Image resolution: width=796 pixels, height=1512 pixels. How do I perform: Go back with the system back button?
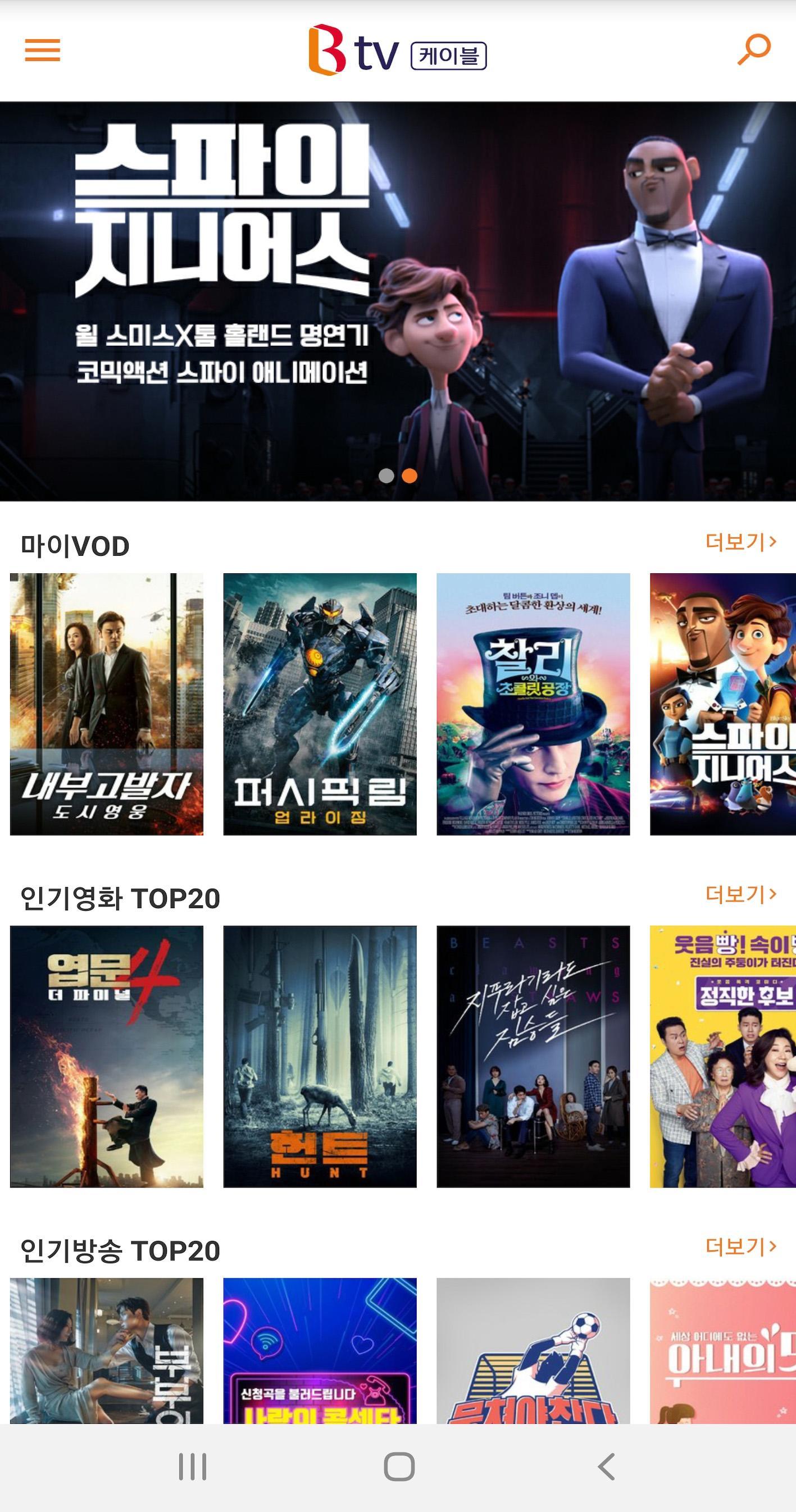pyautogui.click(x=606, y=1467)
